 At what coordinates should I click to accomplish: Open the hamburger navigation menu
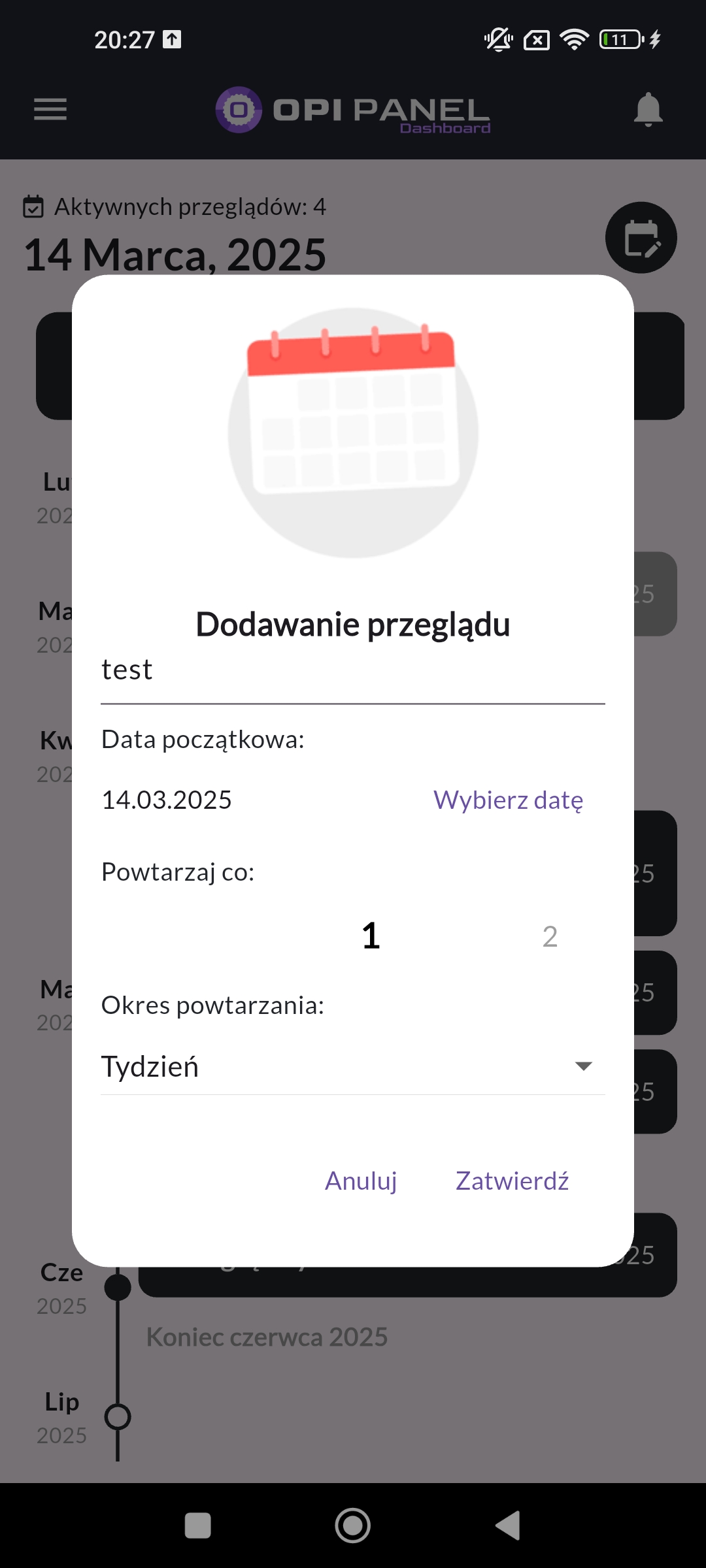point(50,110)
